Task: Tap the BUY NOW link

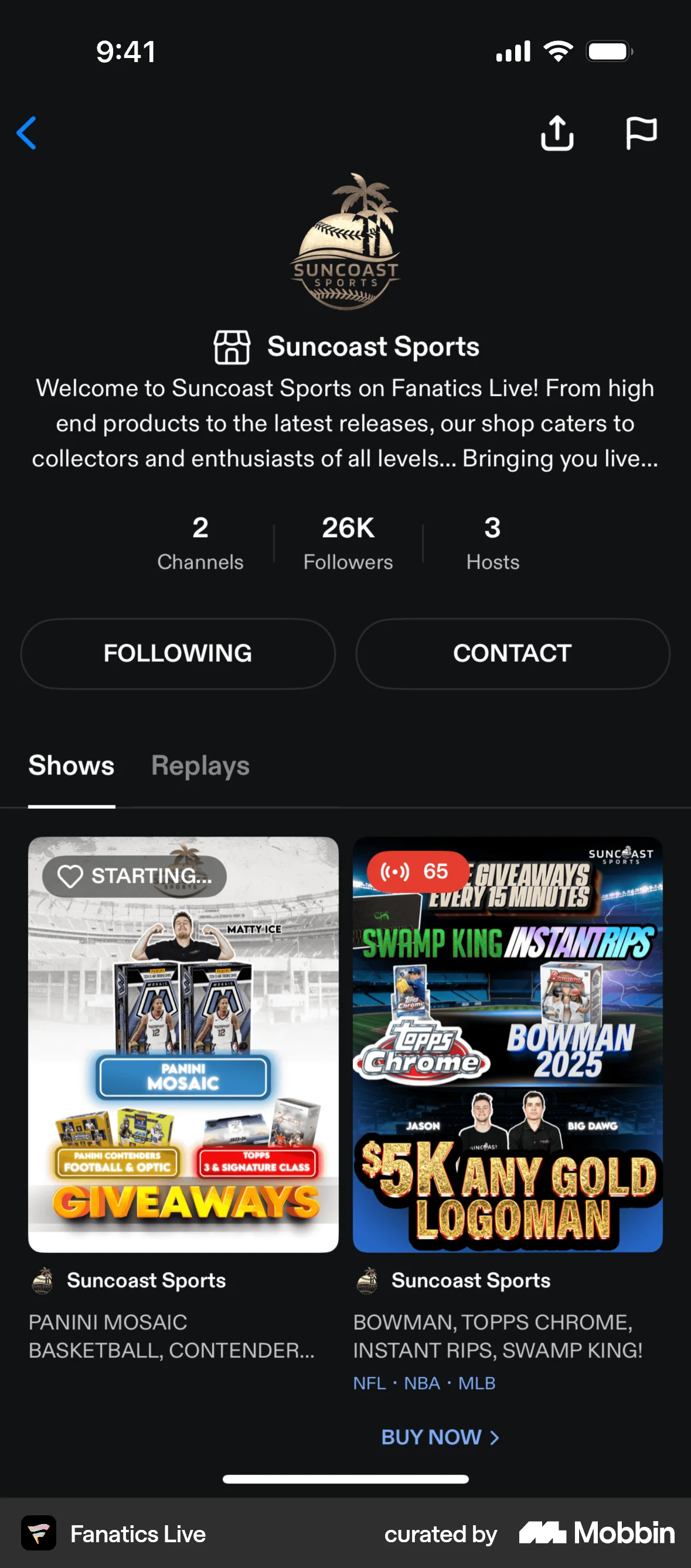Action: pyautogui.click(x=431, y=1437)
